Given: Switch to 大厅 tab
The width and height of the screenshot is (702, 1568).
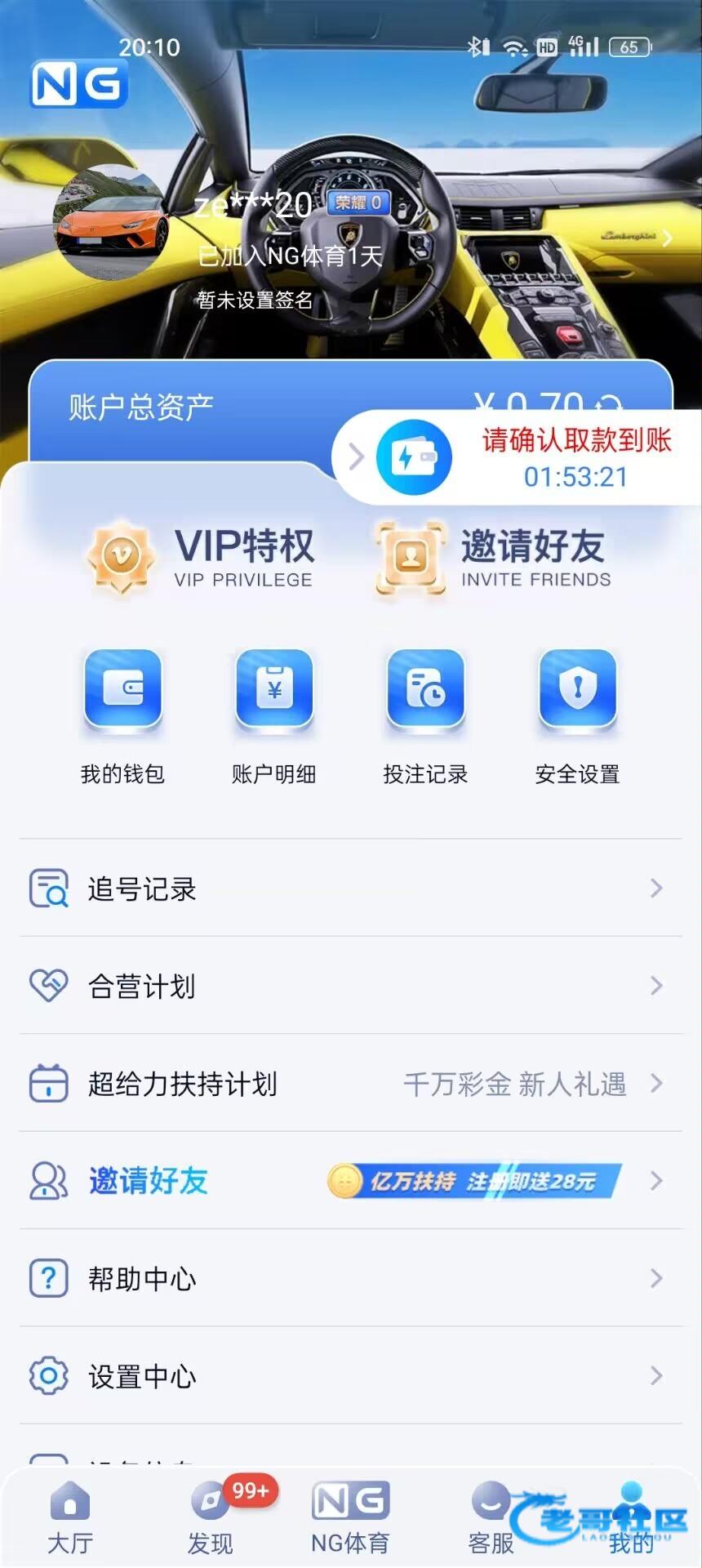Looking at the screenshot, I should tap(70, 1519).
